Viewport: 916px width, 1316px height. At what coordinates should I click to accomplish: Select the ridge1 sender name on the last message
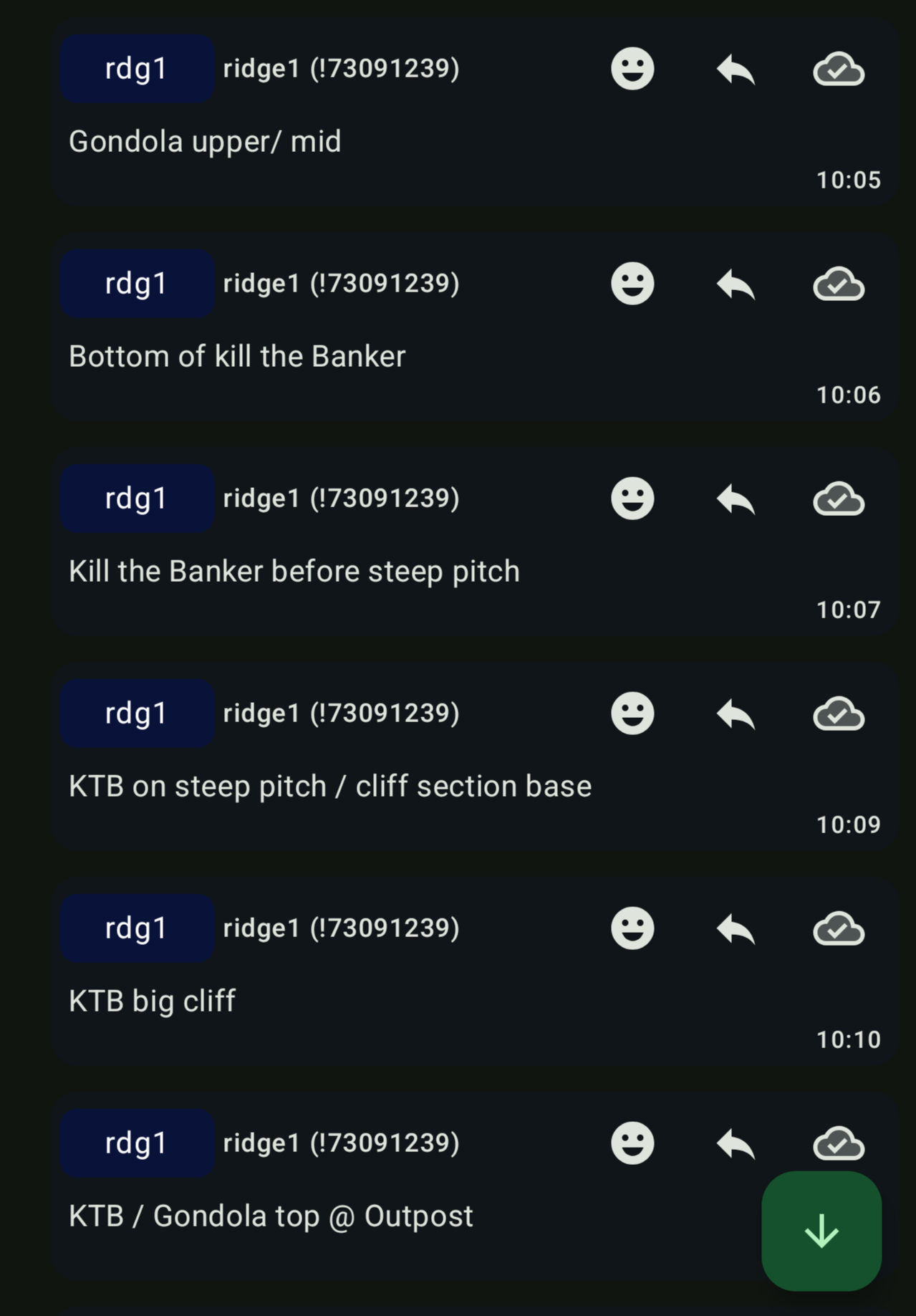(340, 1143)
